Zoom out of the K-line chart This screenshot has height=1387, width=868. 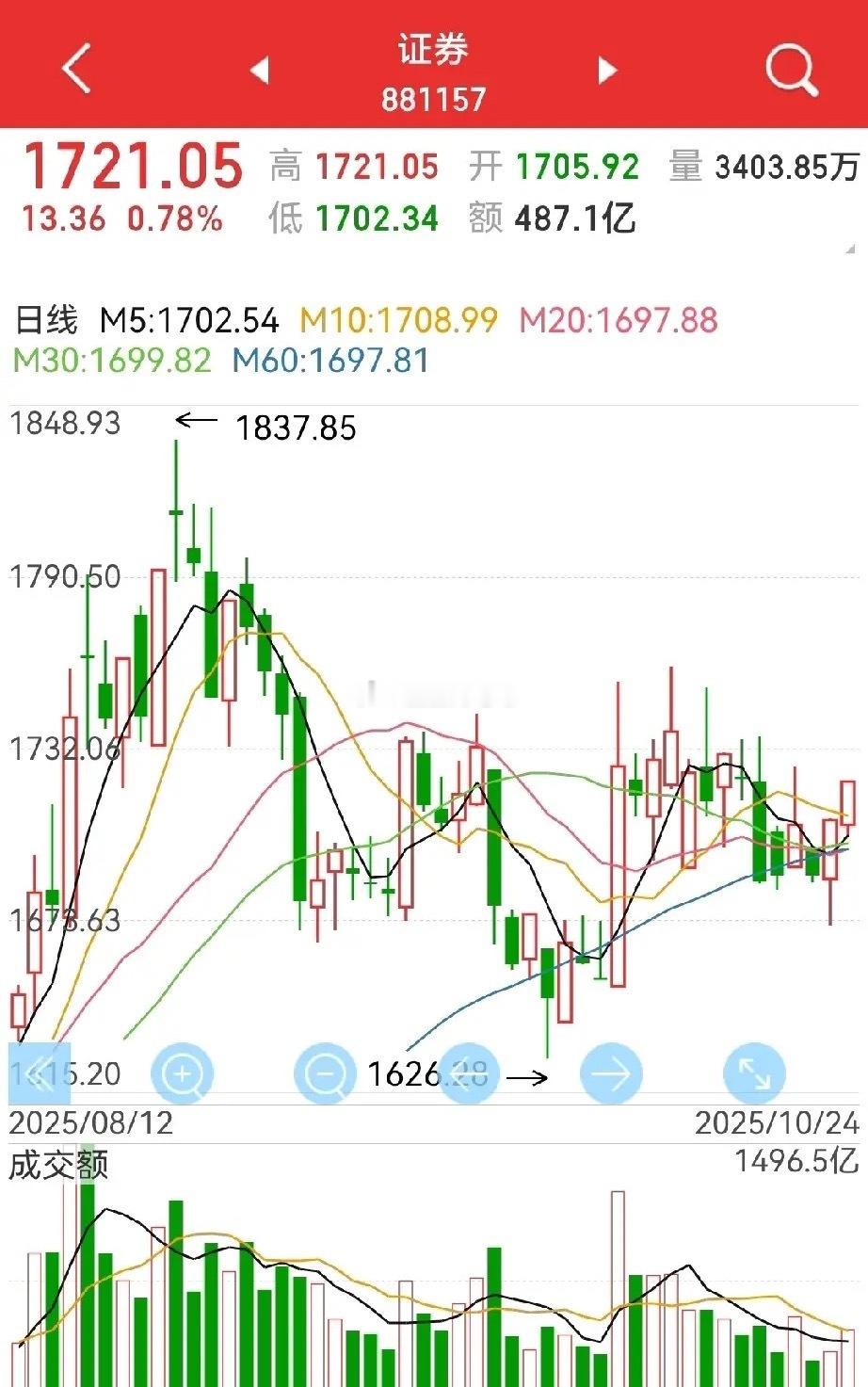pyautogui.click(x=326, y=1073)
